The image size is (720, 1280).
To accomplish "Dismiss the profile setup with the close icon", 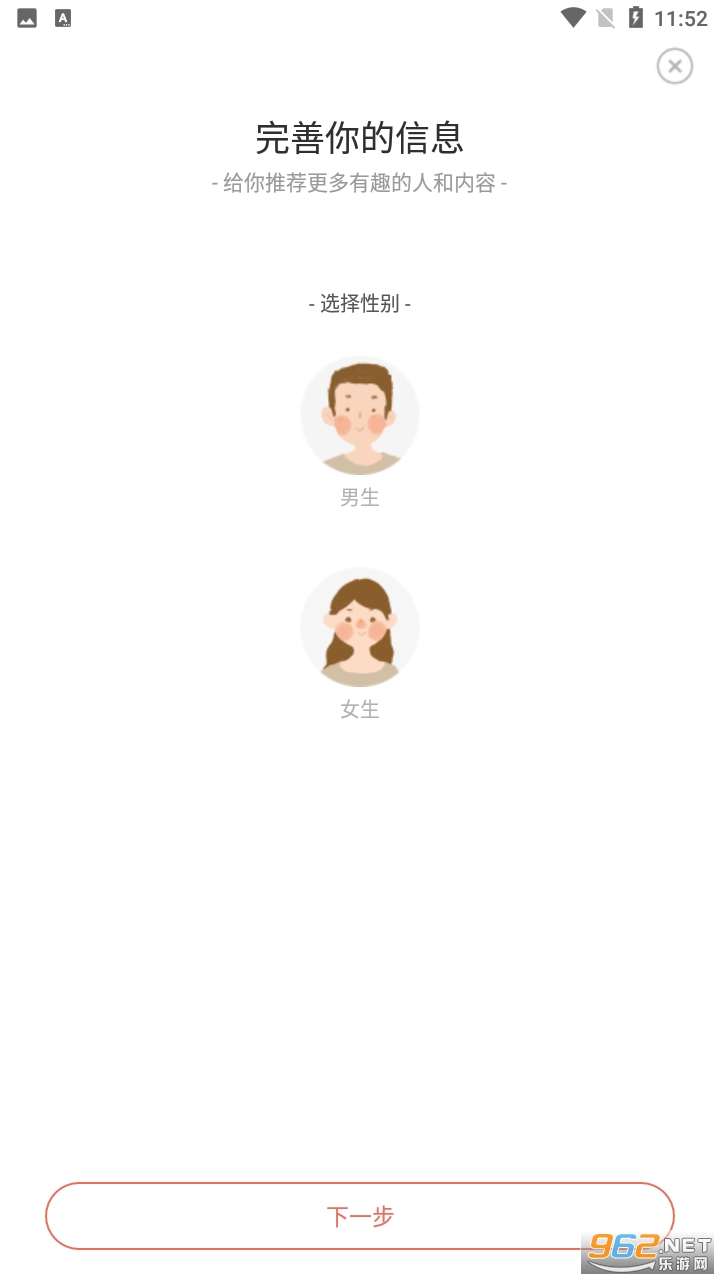I will click(675, 67).
